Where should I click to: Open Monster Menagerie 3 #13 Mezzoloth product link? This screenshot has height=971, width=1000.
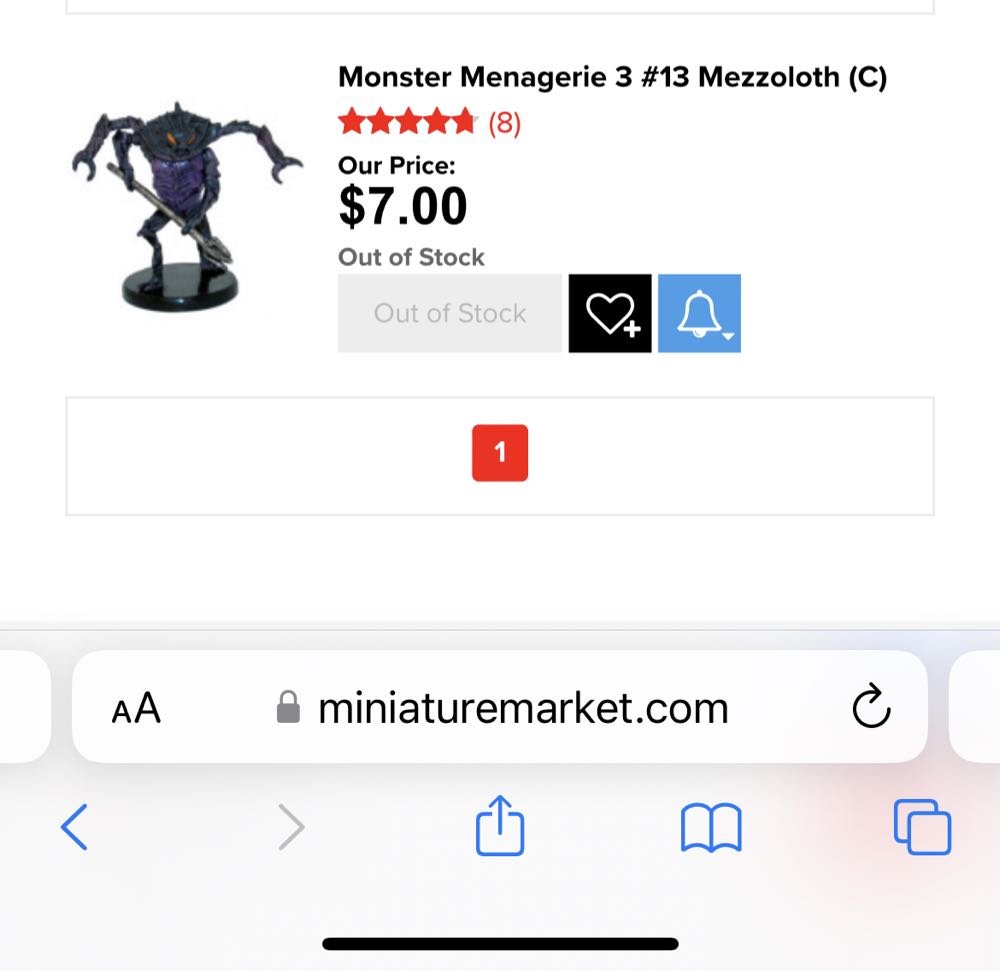point(612,77)
